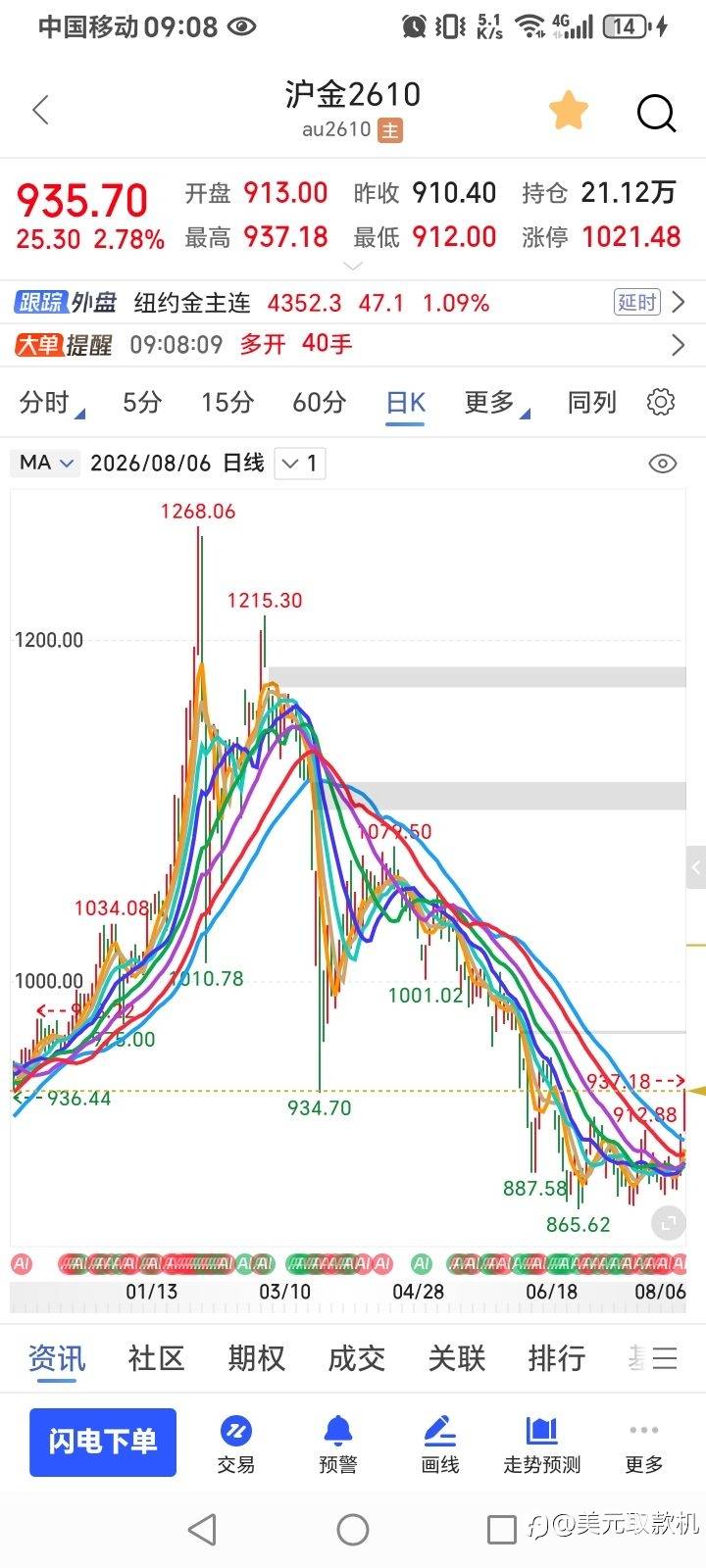Select the 15分 chart period

227,403
